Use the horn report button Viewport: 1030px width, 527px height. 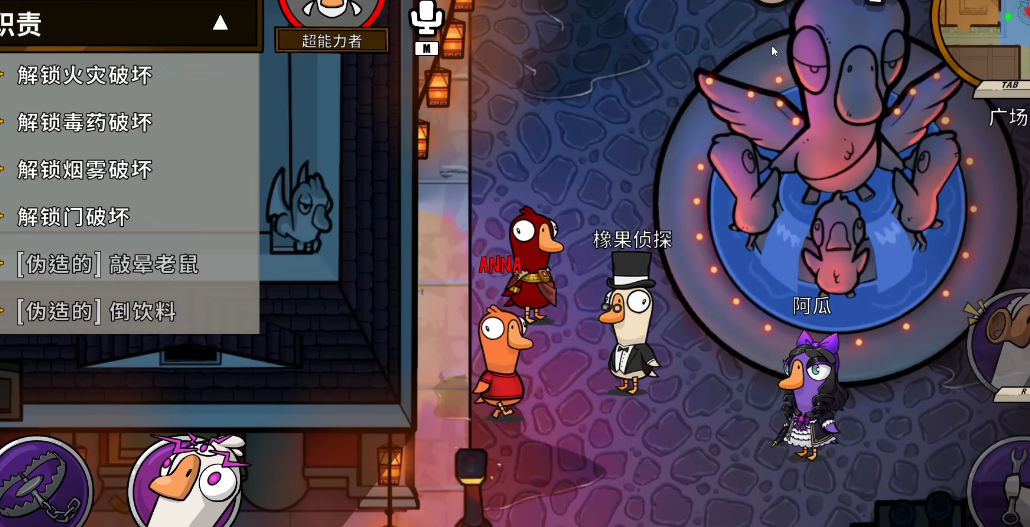coord(1003,340)
